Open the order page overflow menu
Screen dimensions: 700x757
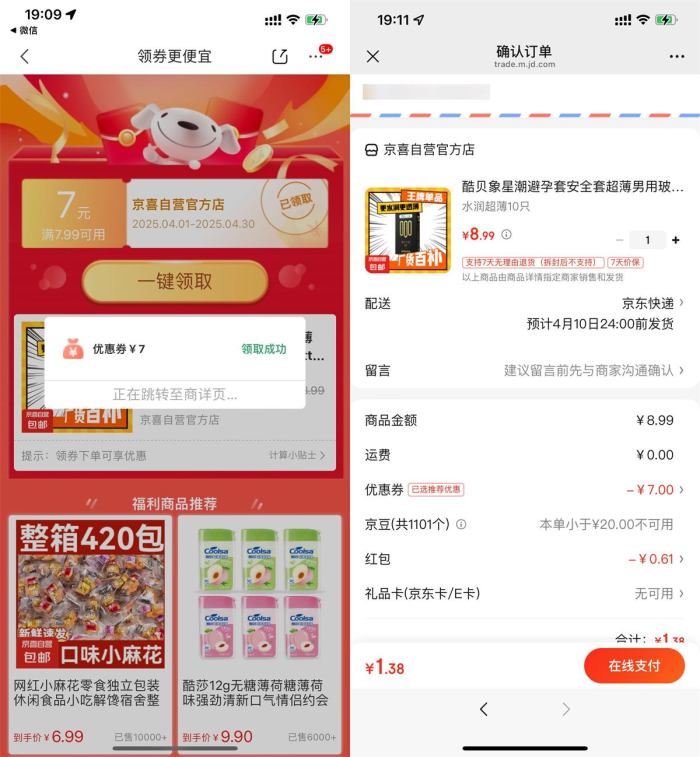pyautogui.click(x=677, y=57)
